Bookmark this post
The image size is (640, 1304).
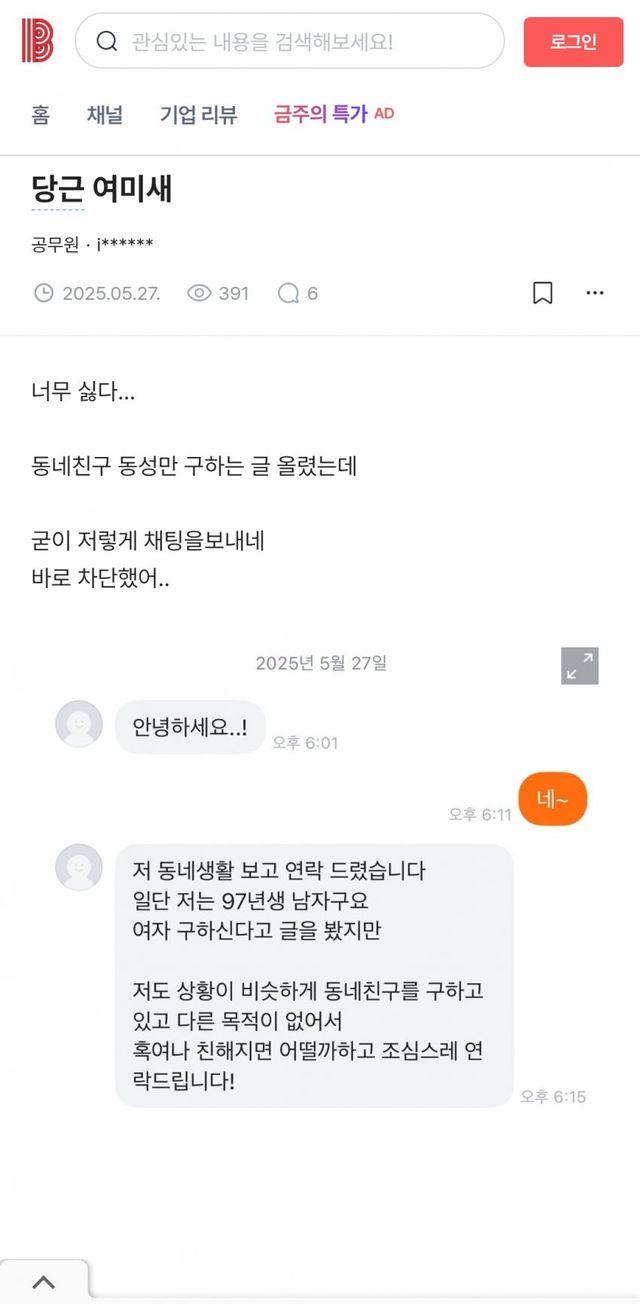(542, 293)
